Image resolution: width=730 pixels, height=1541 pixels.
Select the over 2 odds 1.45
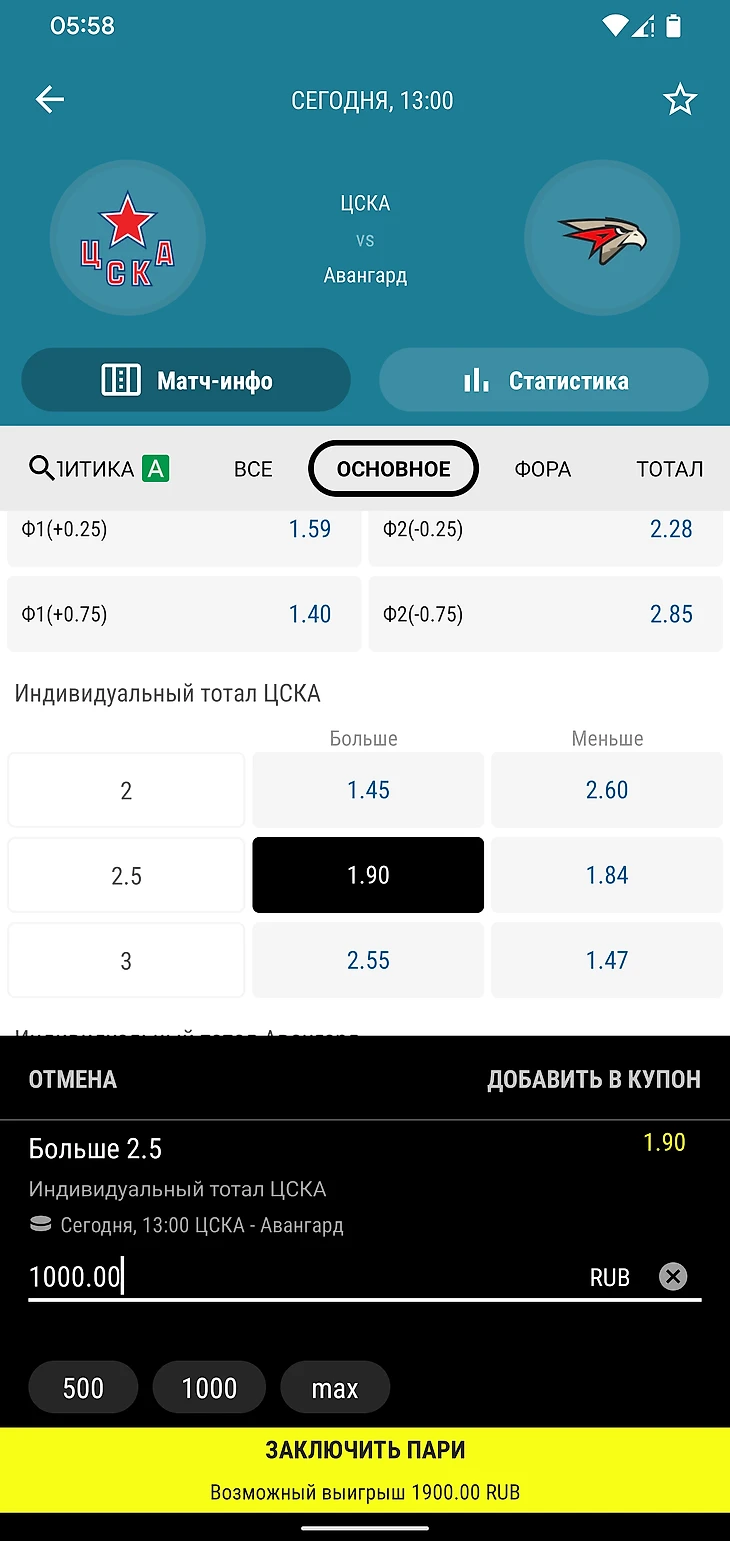click(368, 790)
